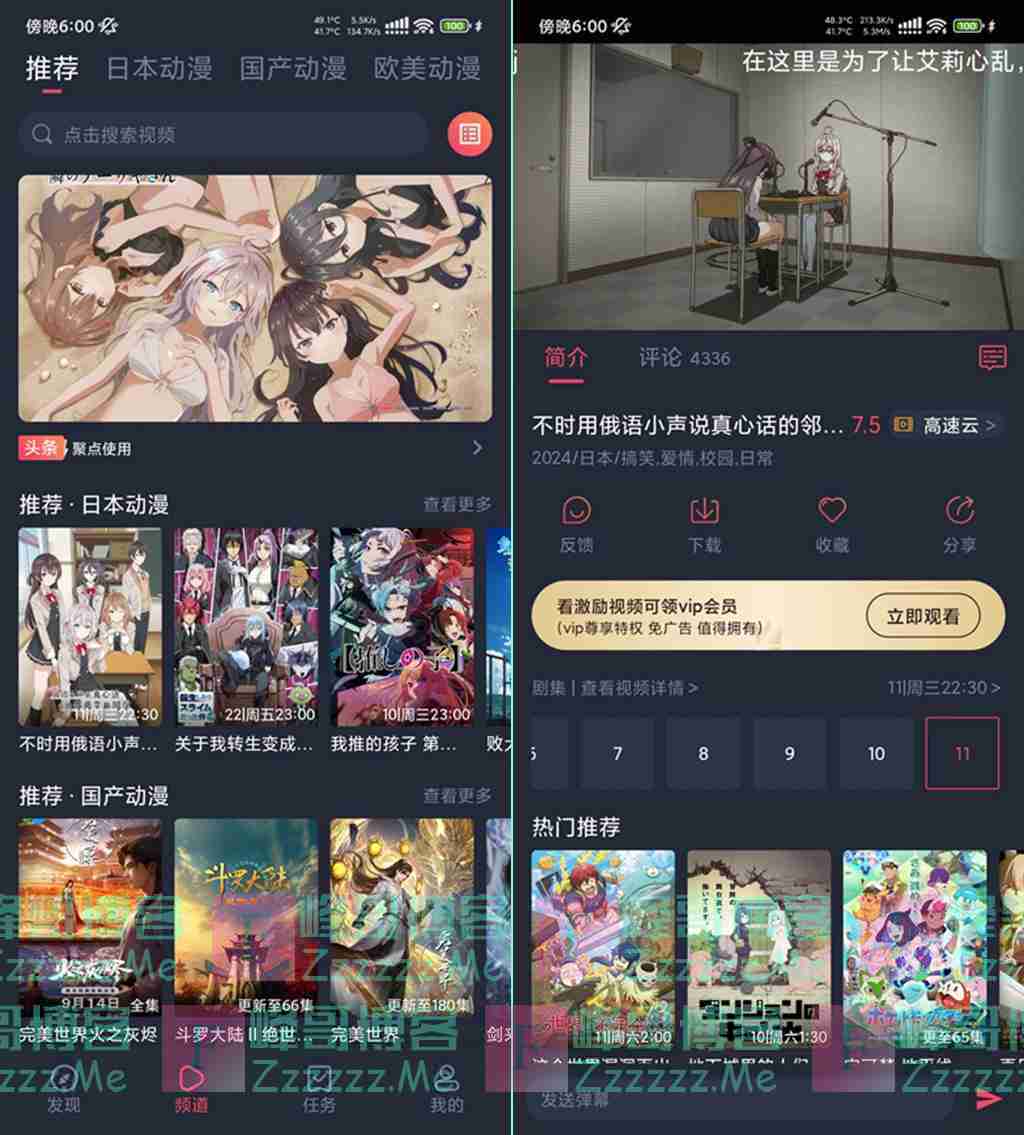The height and width of the screenshot is (1135, 1024).
Task: Open the 我的 profile tab
Action: pyautogui.click(x=447, y=1088)
